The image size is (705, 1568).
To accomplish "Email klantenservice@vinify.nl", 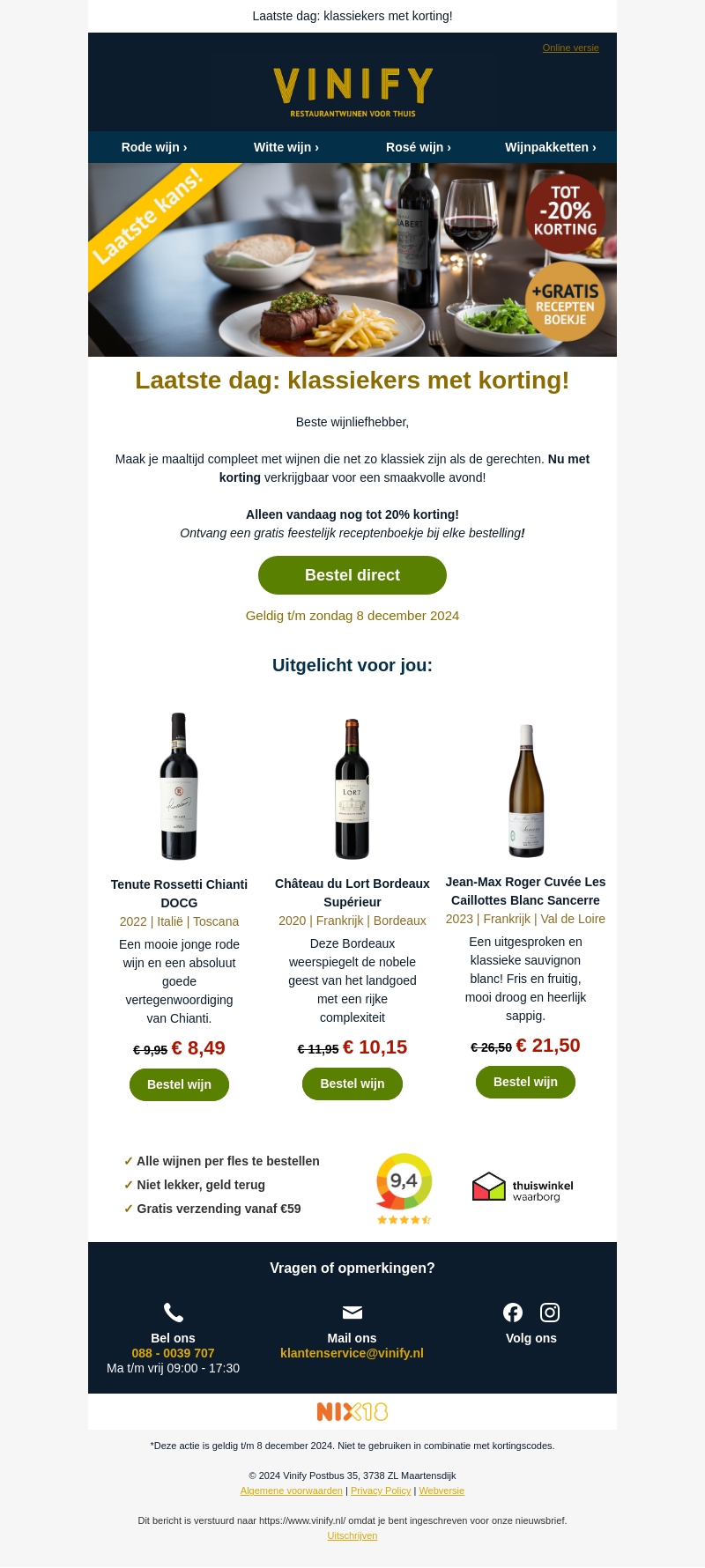I will point(352,1353).
